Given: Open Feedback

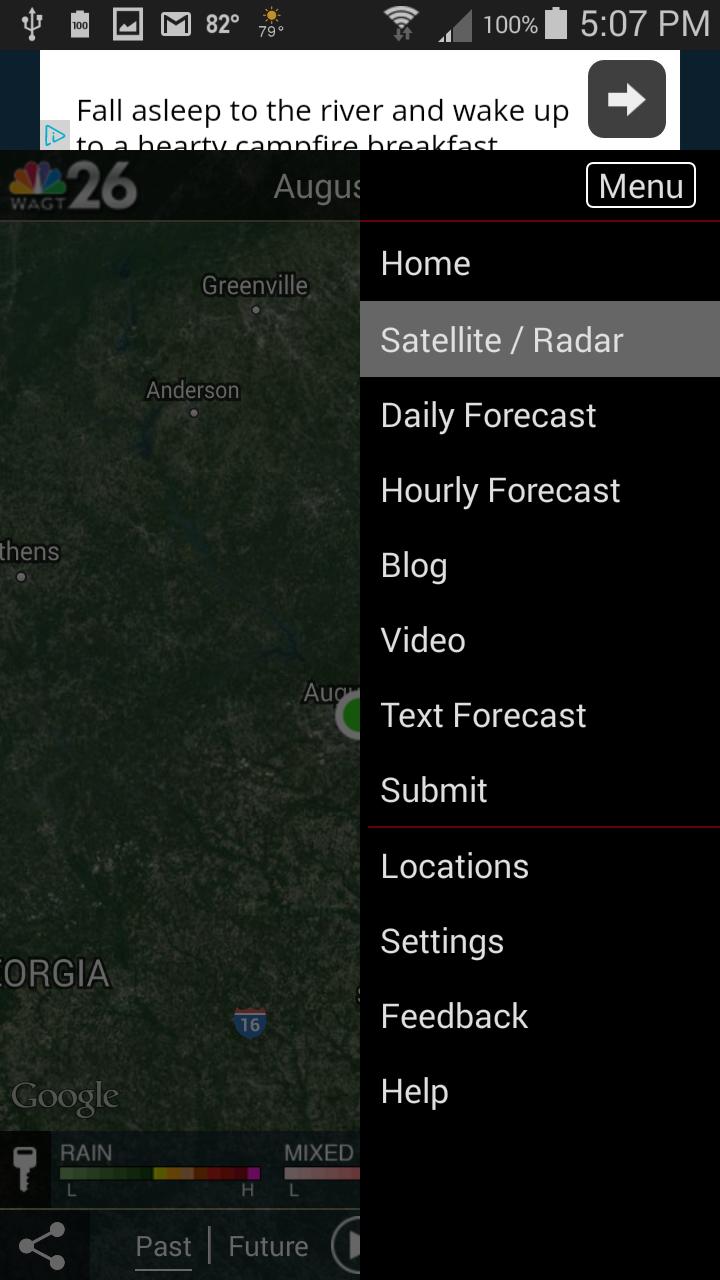Looking at the screenshot, I should coord(454,1017).
